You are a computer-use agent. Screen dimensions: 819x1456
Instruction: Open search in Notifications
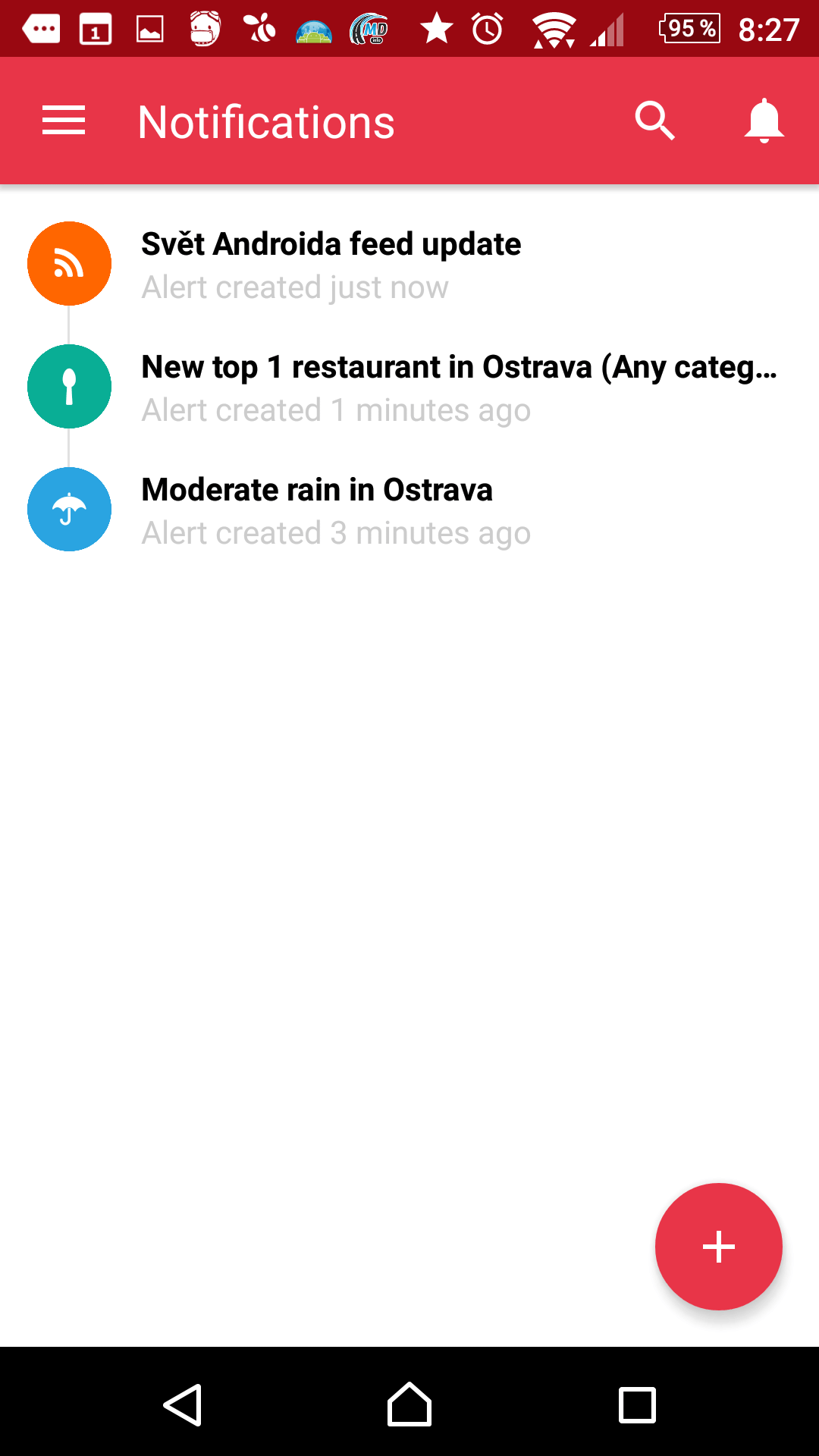point(655,121)
